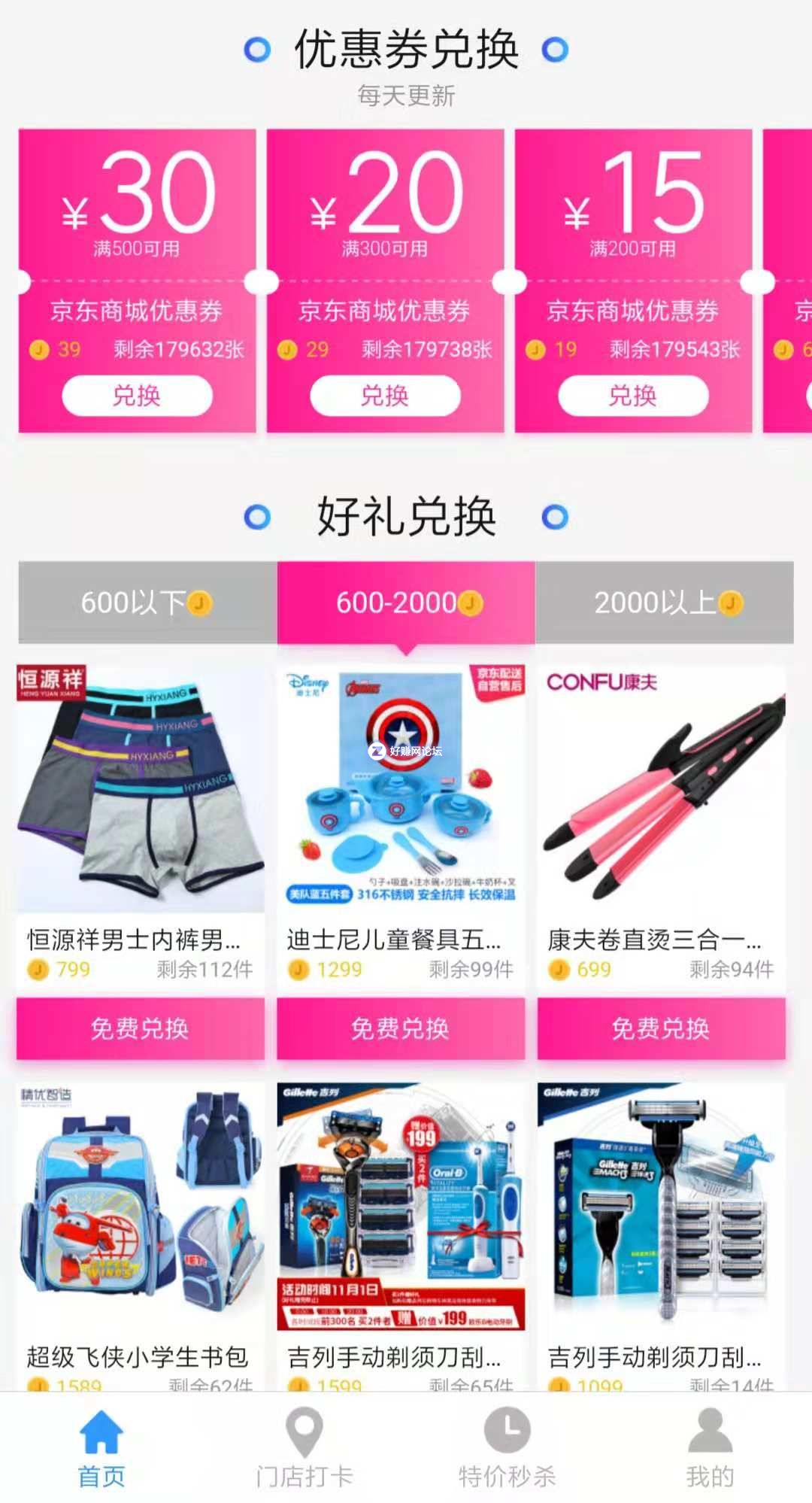Screen dimensions: 812x1503
Task: Select the 600-2000 gift tab
Action: click(x=406, y=603)
